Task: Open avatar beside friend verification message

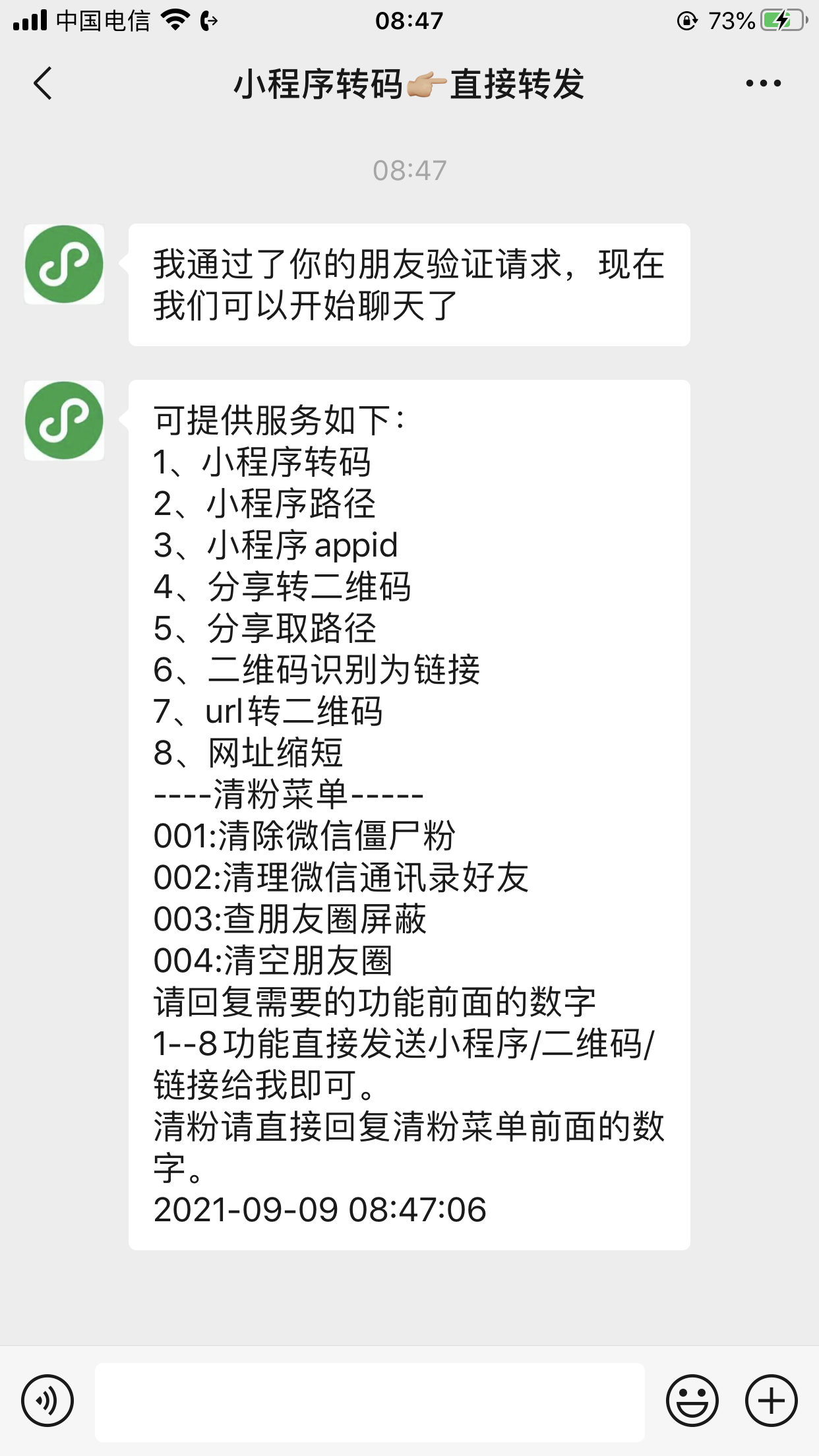Action: coord(64,264)
